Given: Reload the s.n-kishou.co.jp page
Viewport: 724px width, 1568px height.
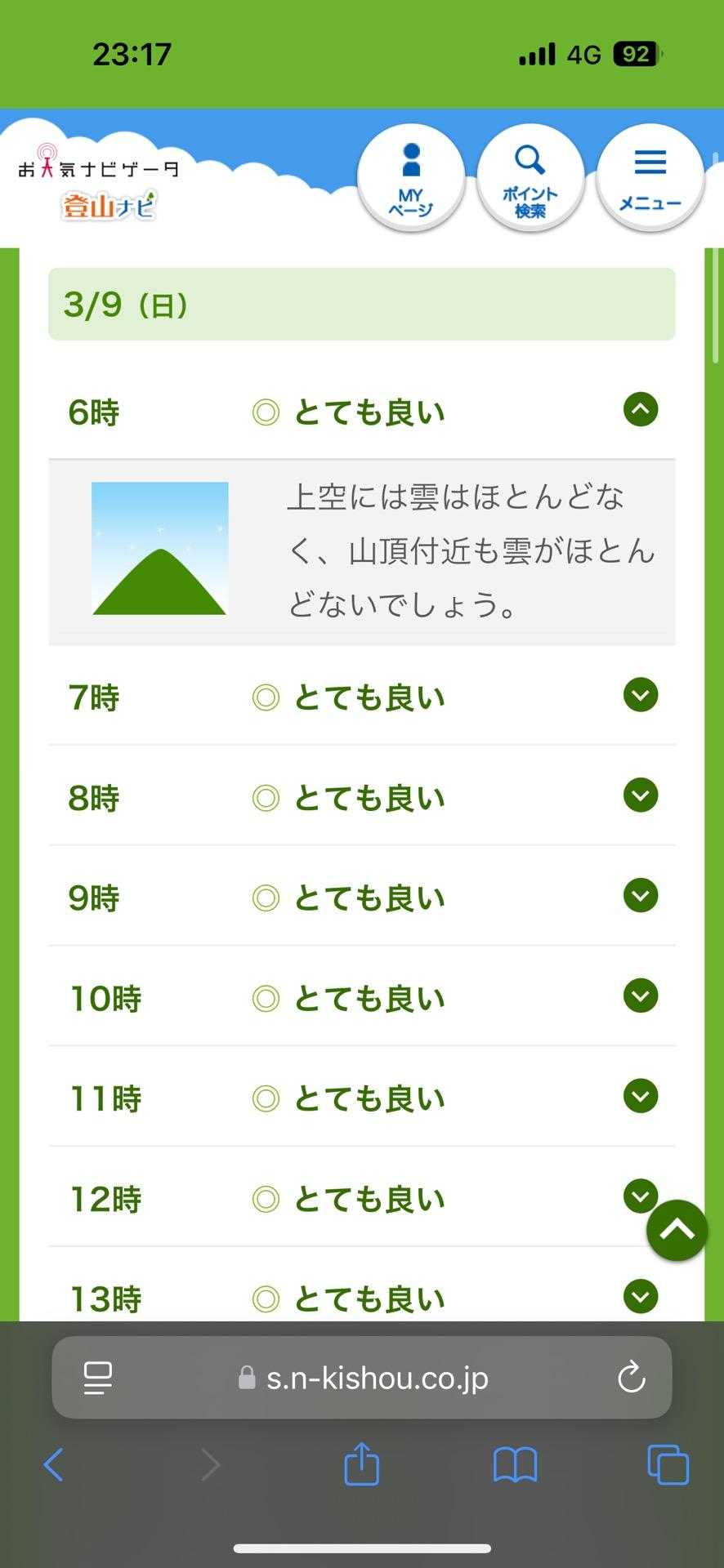Looking at the screenshot, I should point(631,1379).
